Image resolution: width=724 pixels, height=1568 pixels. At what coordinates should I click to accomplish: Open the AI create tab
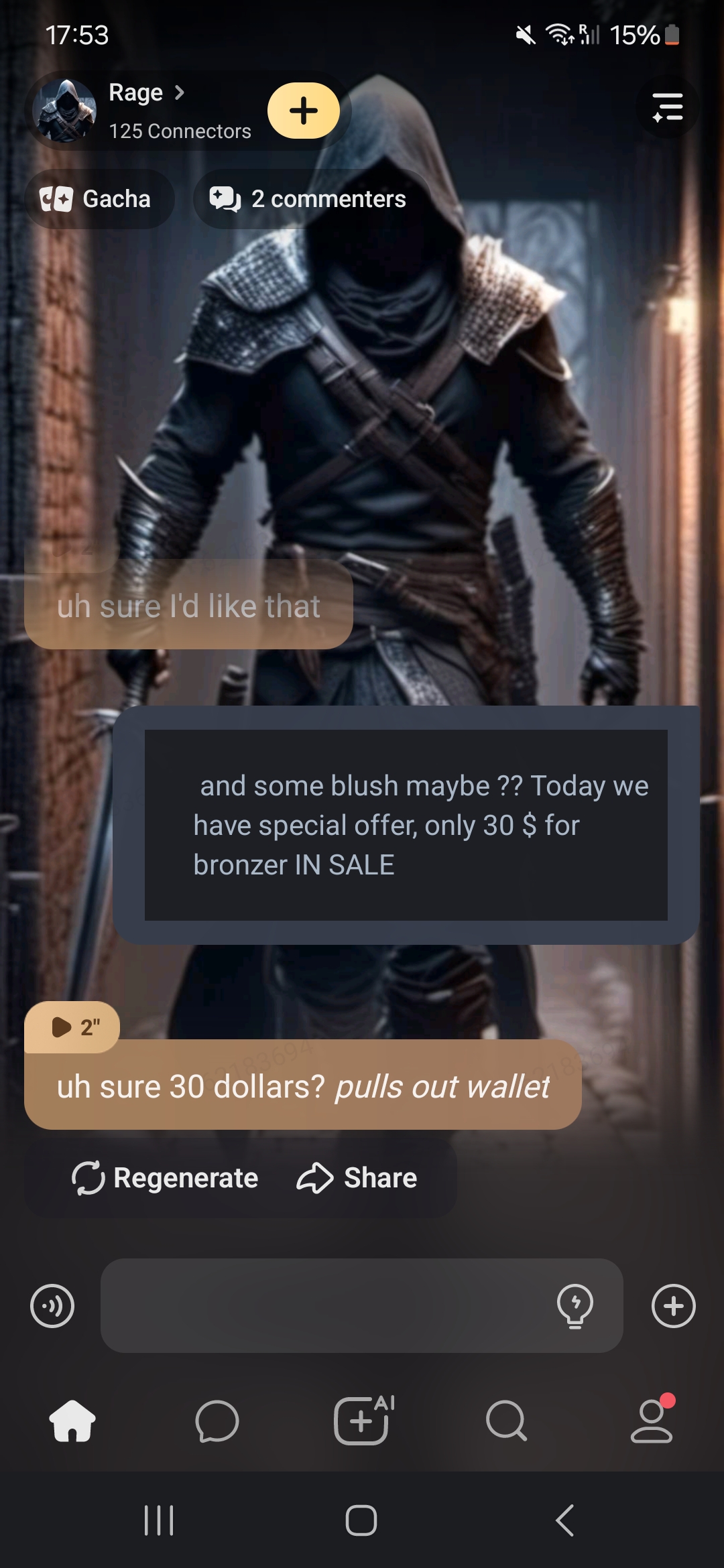click(x=362, y=1421)
